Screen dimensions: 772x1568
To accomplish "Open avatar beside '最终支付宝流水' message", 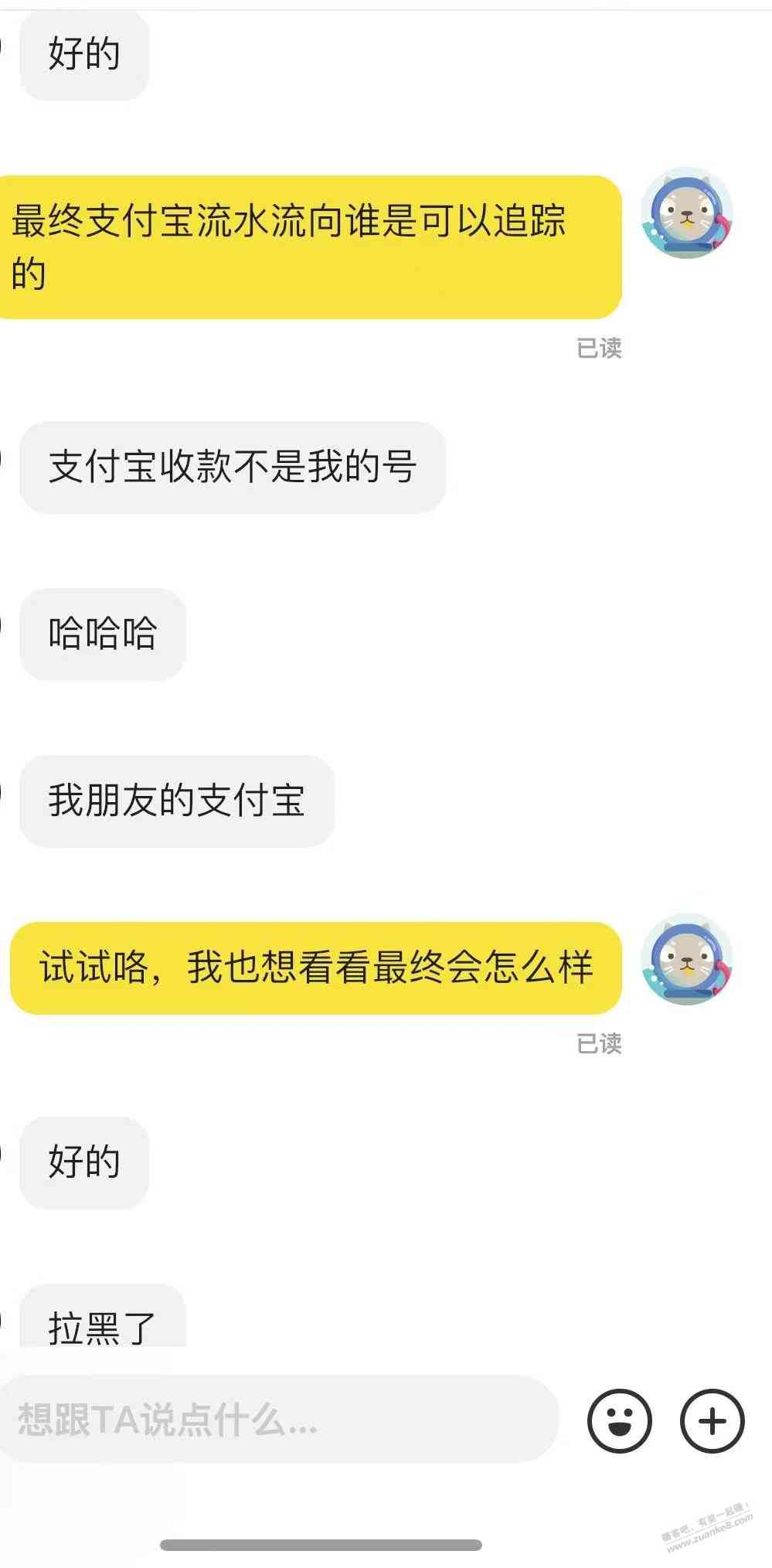I will click(686, 214).
